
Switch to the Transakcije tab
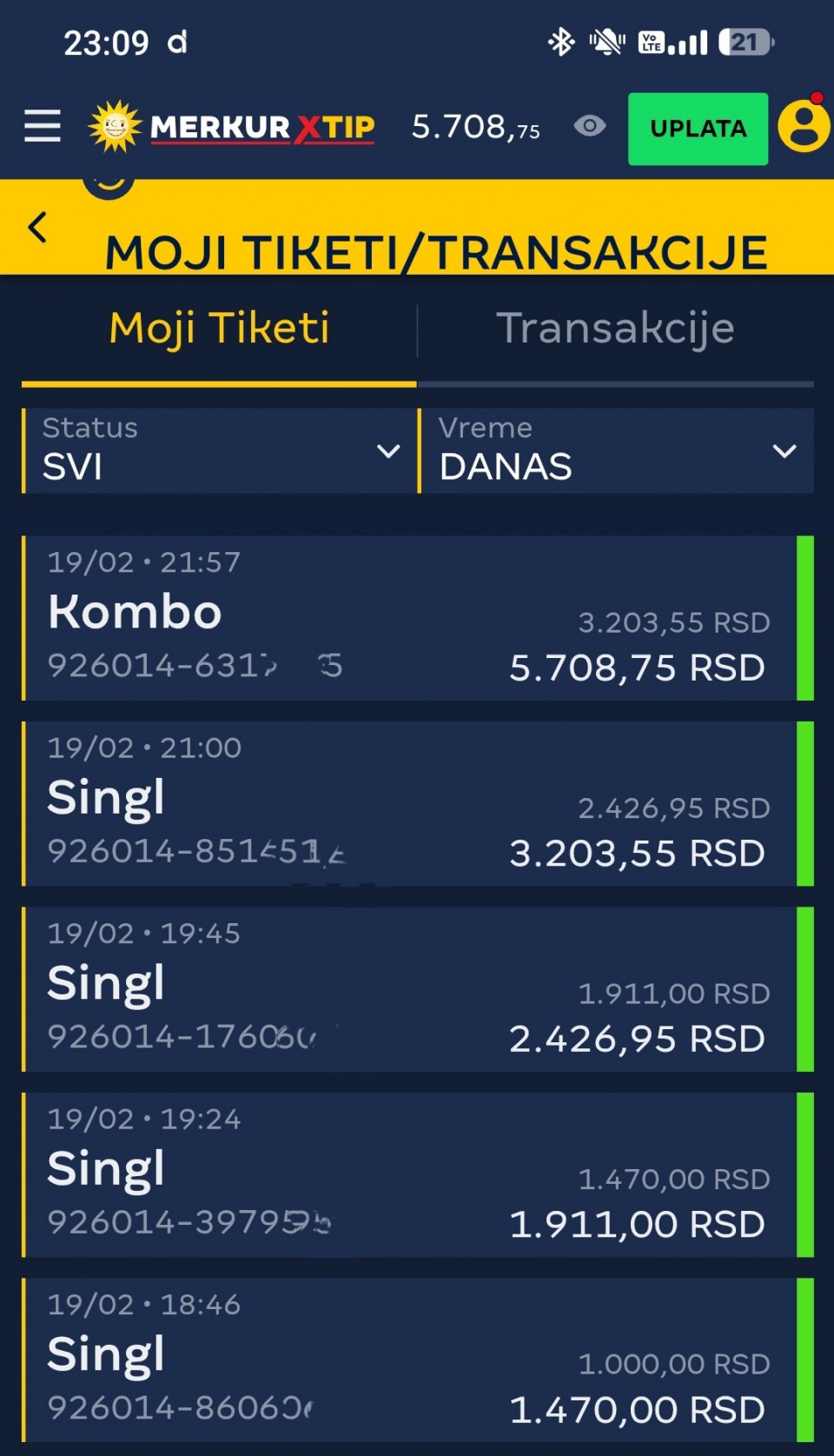(615, 329)
